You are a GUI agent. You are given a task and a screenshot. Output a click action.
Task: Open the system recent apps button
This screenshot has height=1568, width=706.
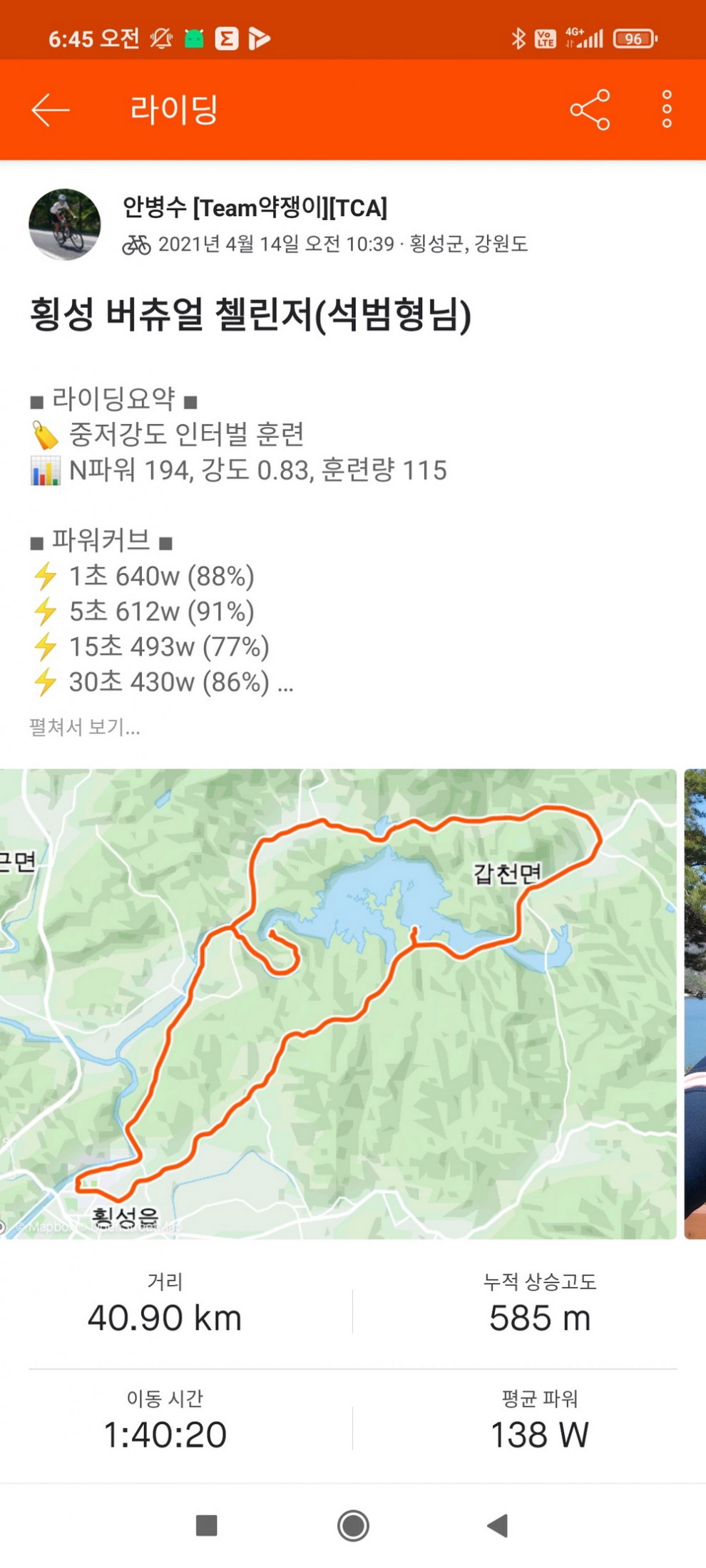206,1525
